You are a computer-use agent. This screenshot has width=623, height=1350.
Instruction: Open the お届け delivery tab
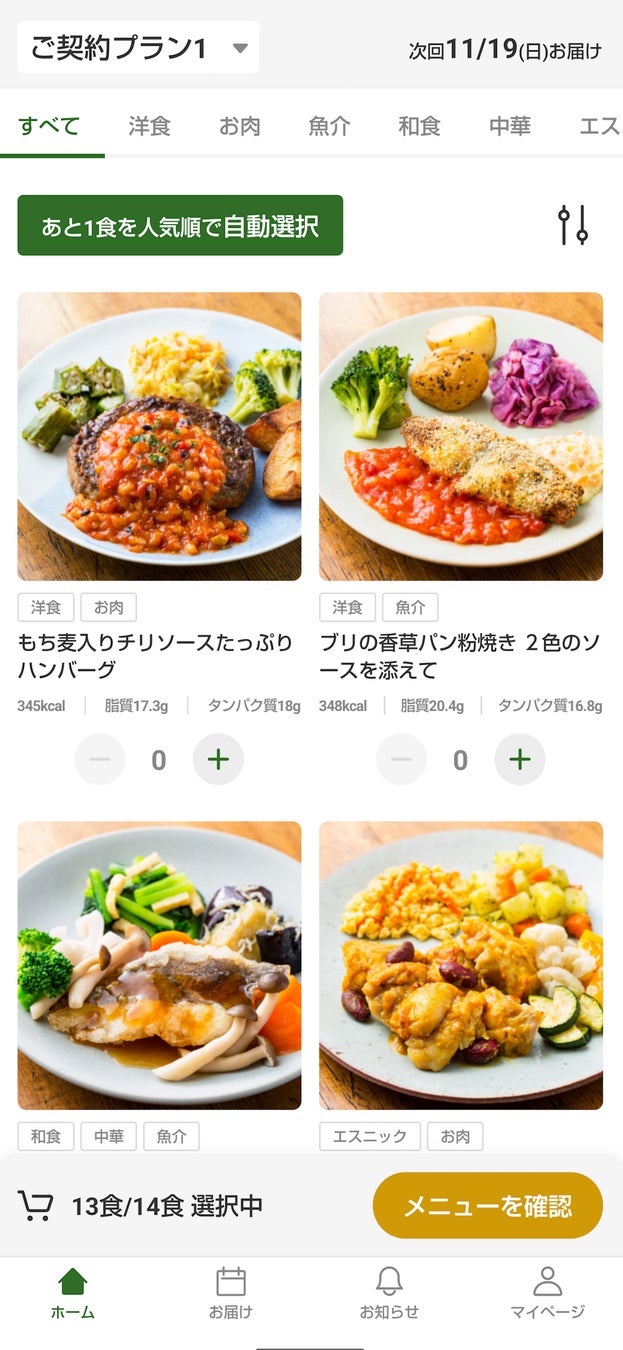pos(231,1293)
